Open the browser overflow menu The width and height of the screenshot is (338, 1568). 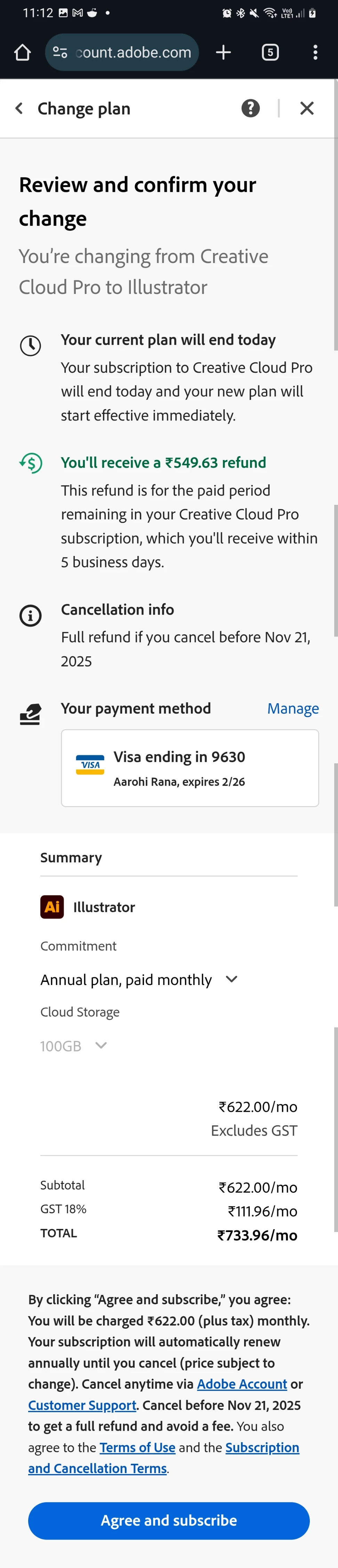pos(315,52)
